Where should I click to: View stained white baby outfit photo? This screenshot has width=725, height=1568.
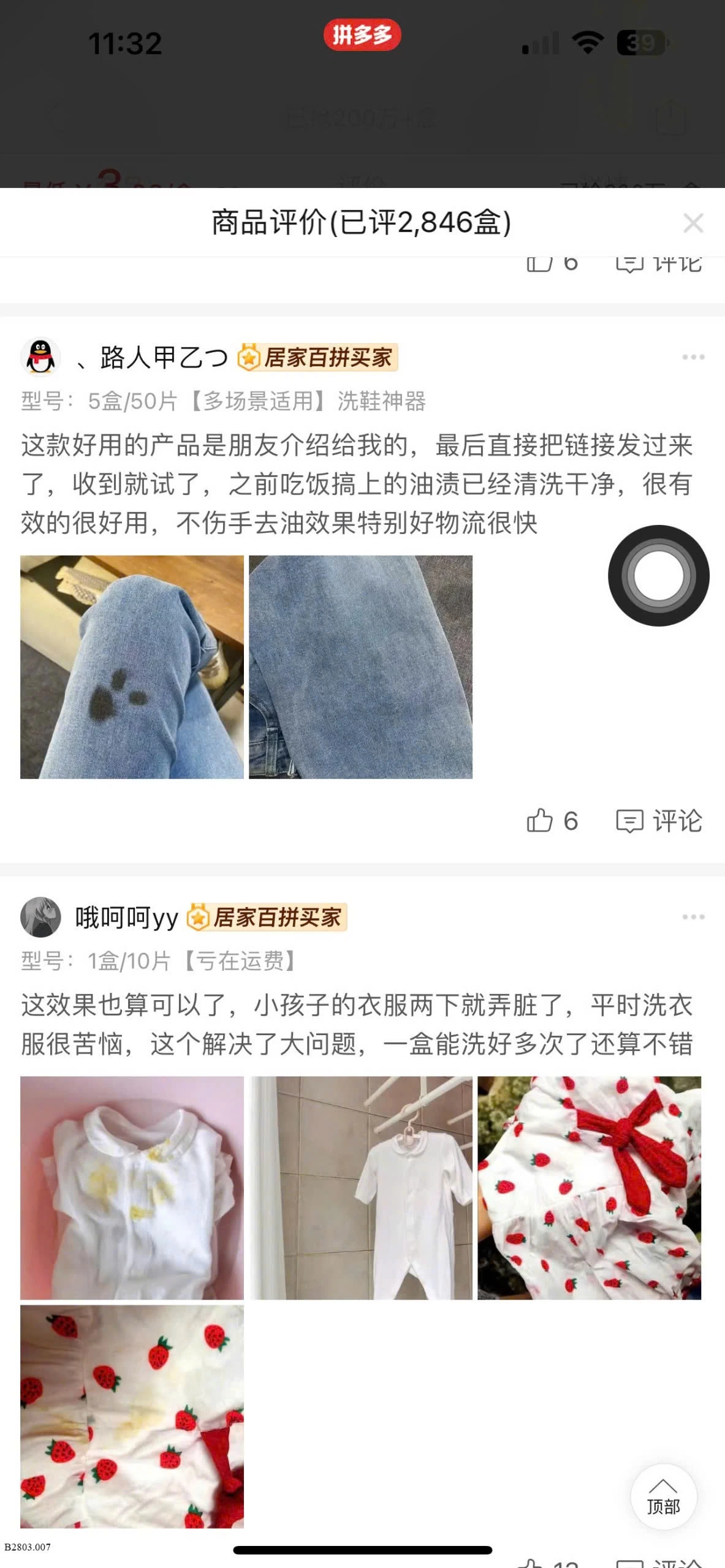coord(132,1188)
